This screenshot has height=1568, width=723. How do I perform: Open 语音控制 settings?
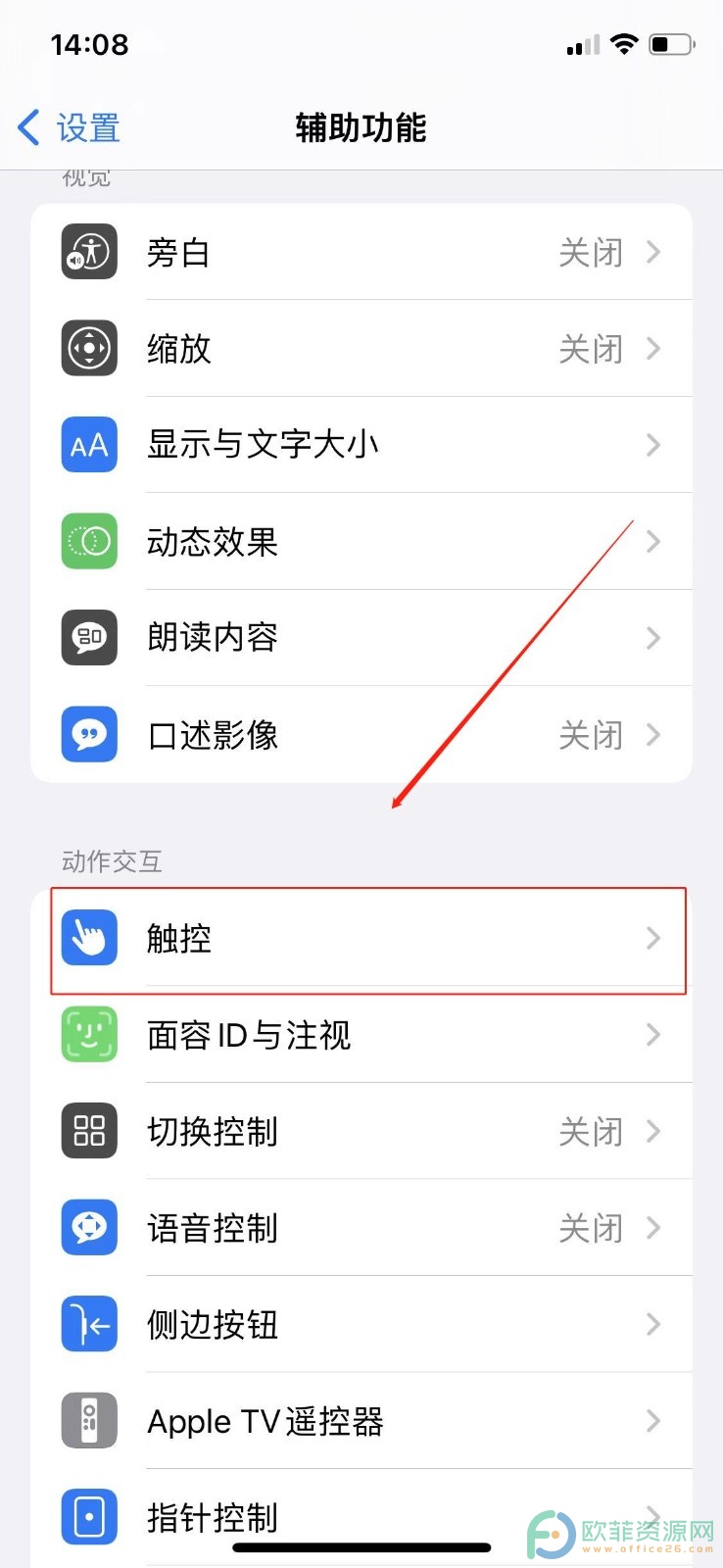(361, 1228)
